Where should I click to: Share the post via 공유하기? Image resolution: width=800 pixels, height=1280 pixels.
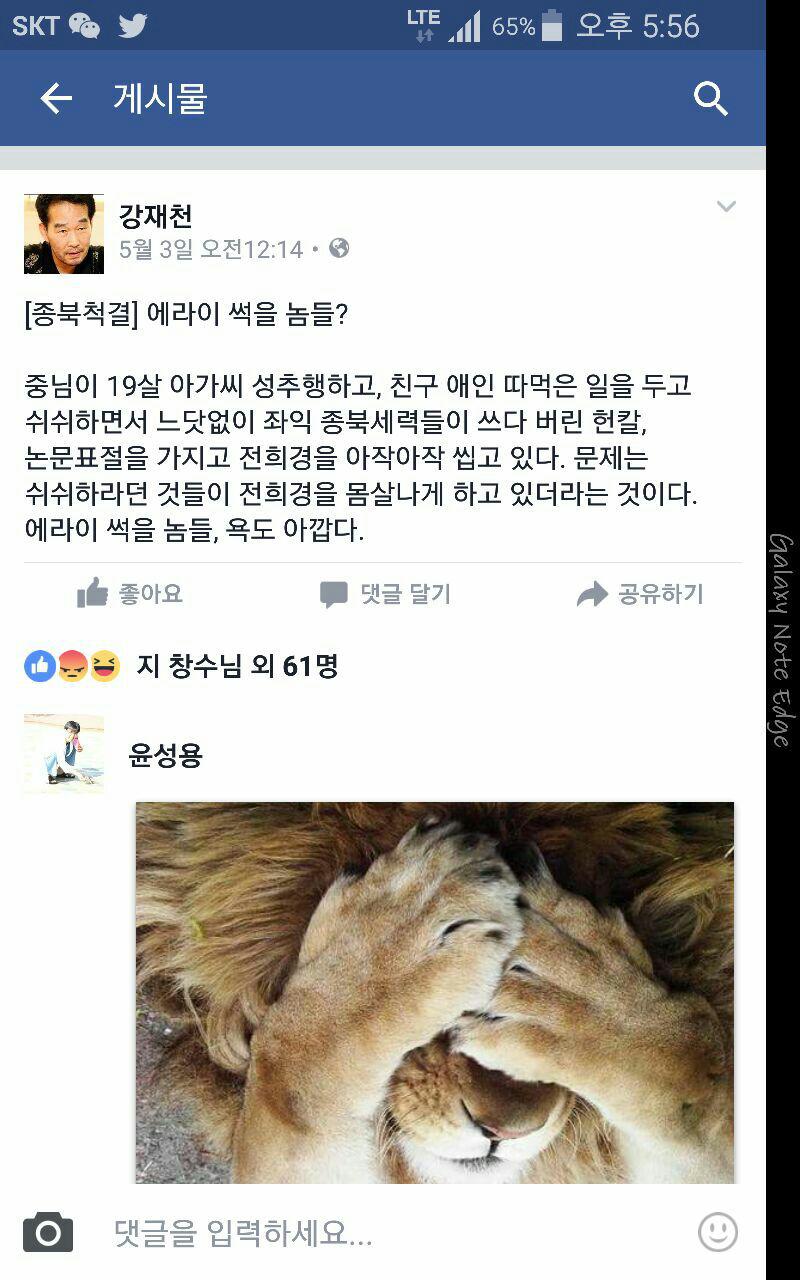pos(640,594)
